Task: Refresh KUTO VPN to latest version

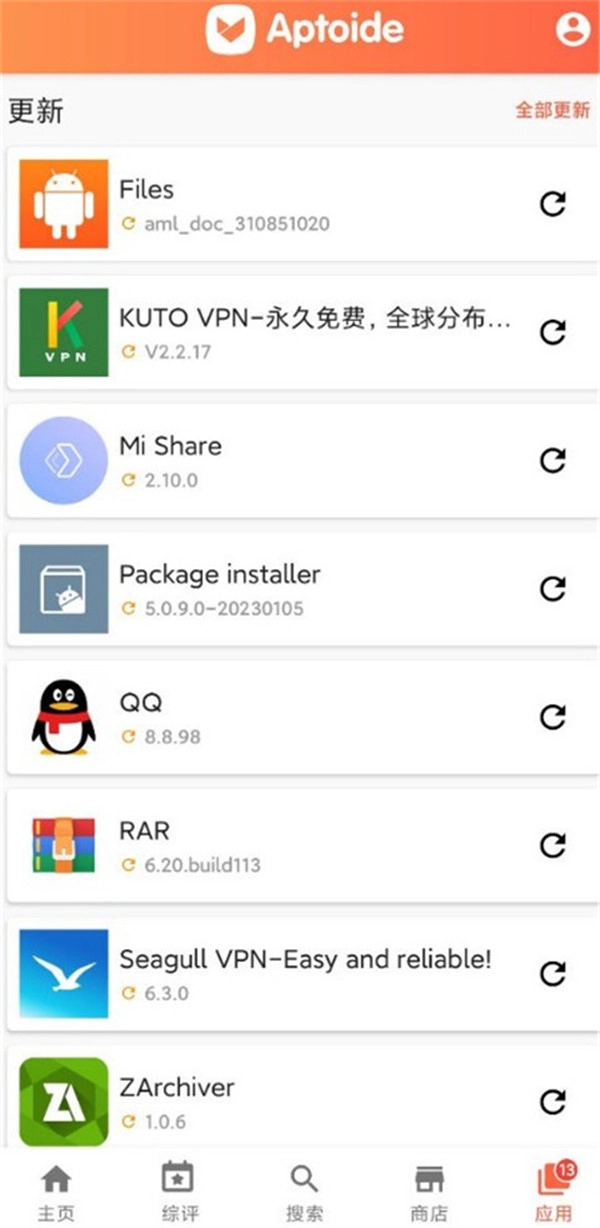Action: (x=552, y=332)
